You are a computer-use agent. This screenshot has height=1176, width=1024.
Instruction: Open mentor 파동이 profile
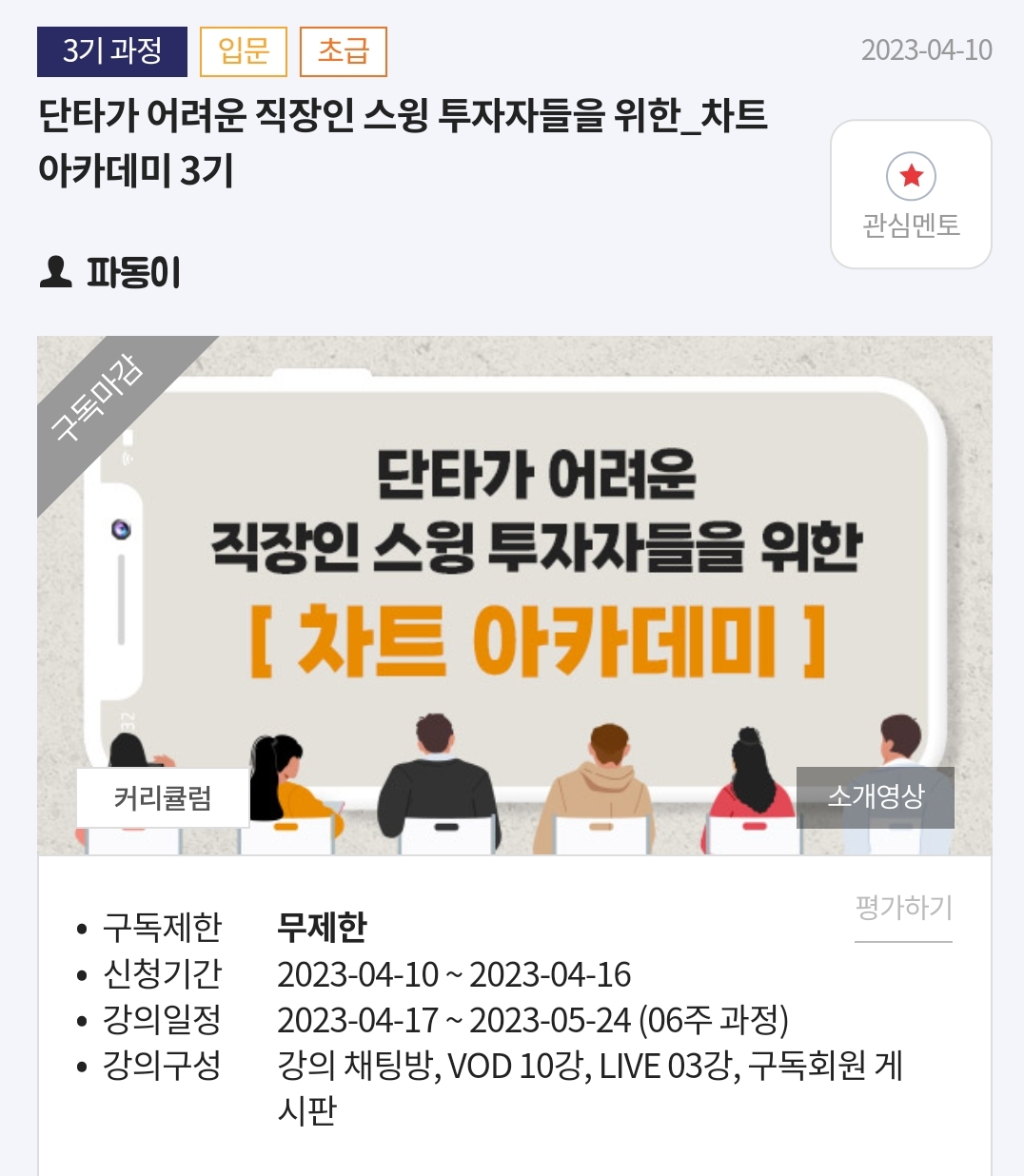tap(131, 273)
